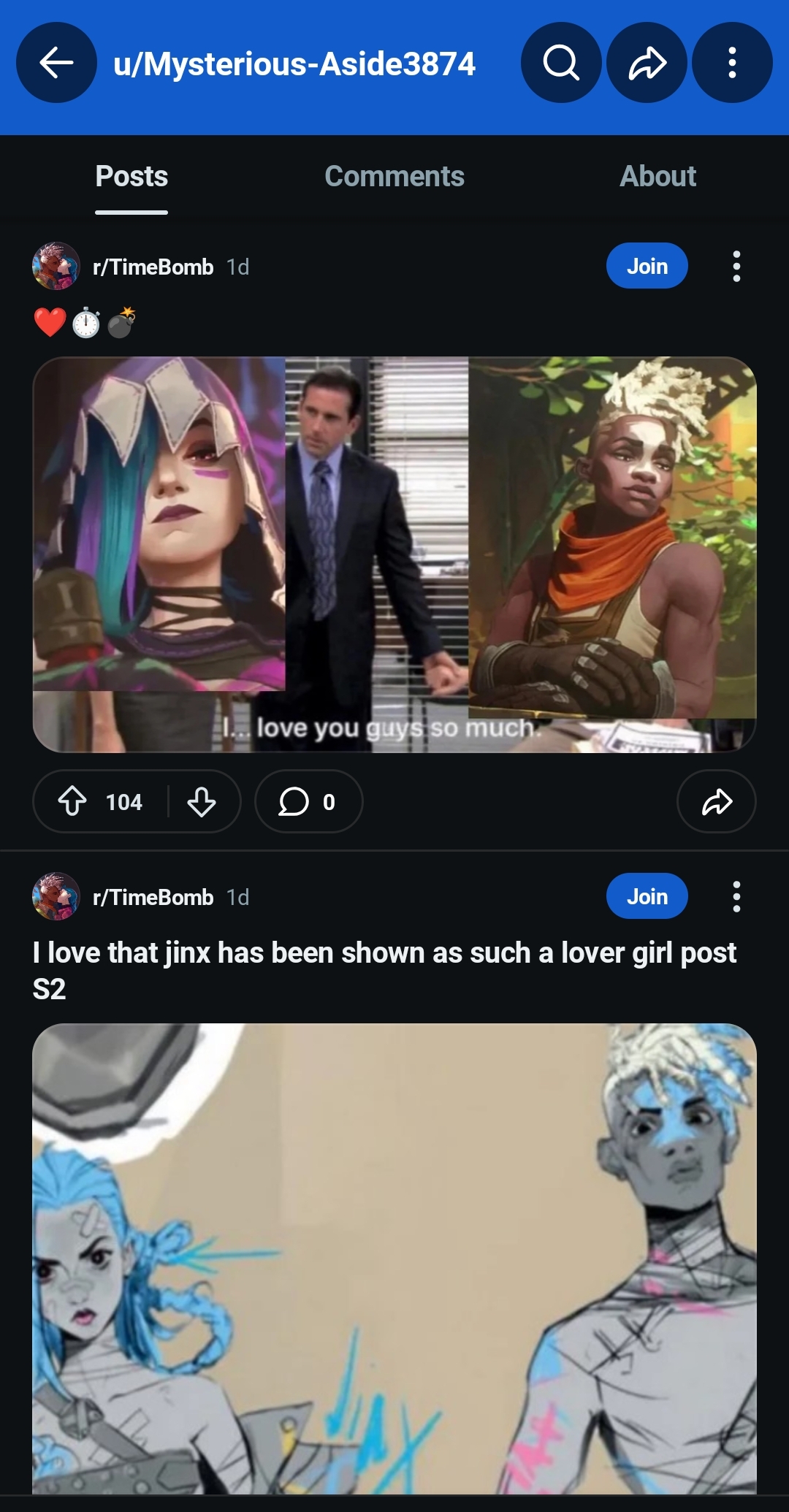This screenshot has width=789, height=1512.
Task: Open the 'love you guys so much' image
Action: tap(394, 554)
